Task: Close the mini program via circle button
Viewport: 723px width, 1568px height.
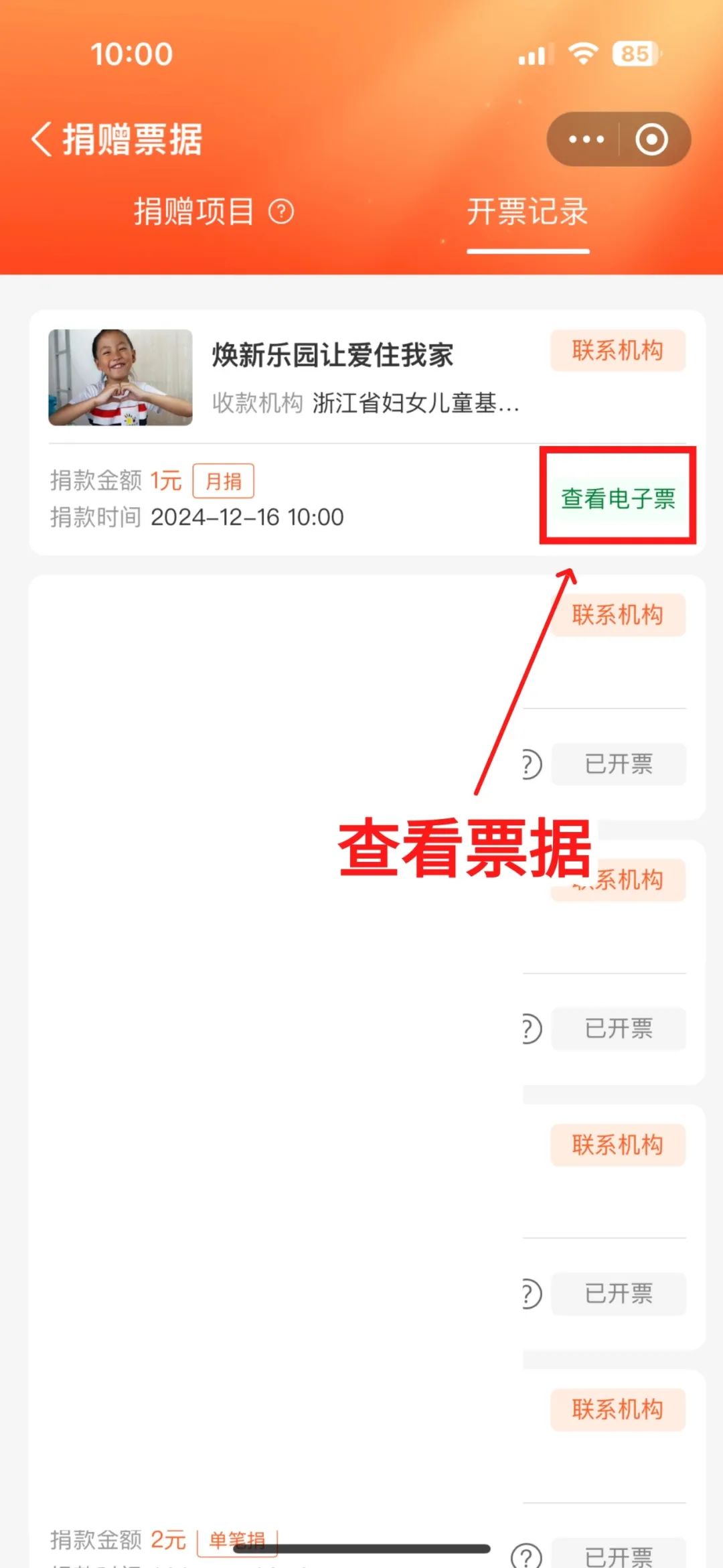Action: click(x=651, y=139)
